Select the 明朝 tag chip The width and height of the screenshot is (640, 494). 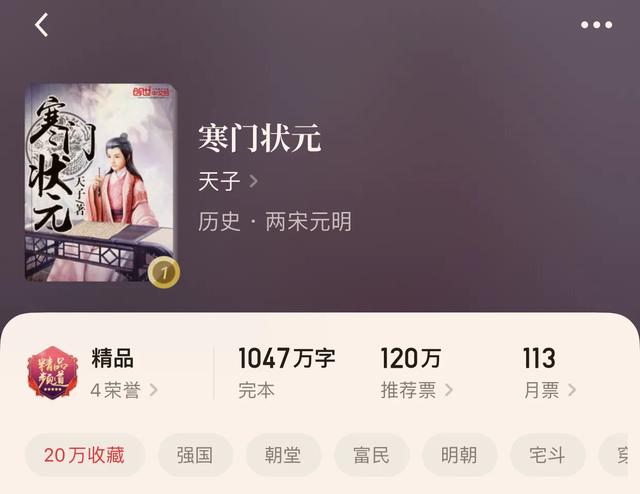point(459,455)
